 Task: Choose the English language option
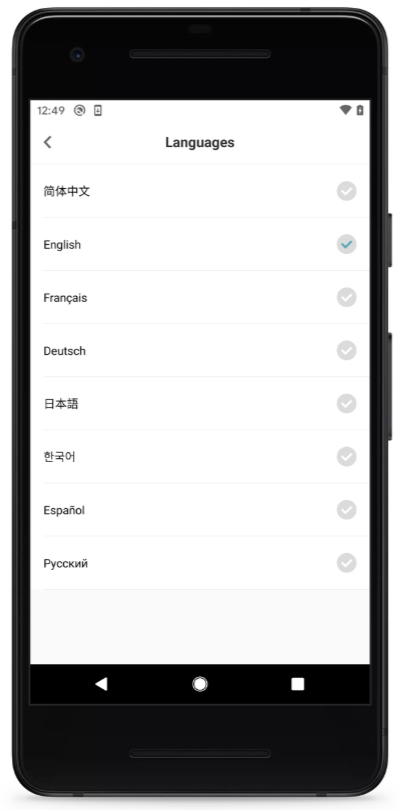coord(200,244)
